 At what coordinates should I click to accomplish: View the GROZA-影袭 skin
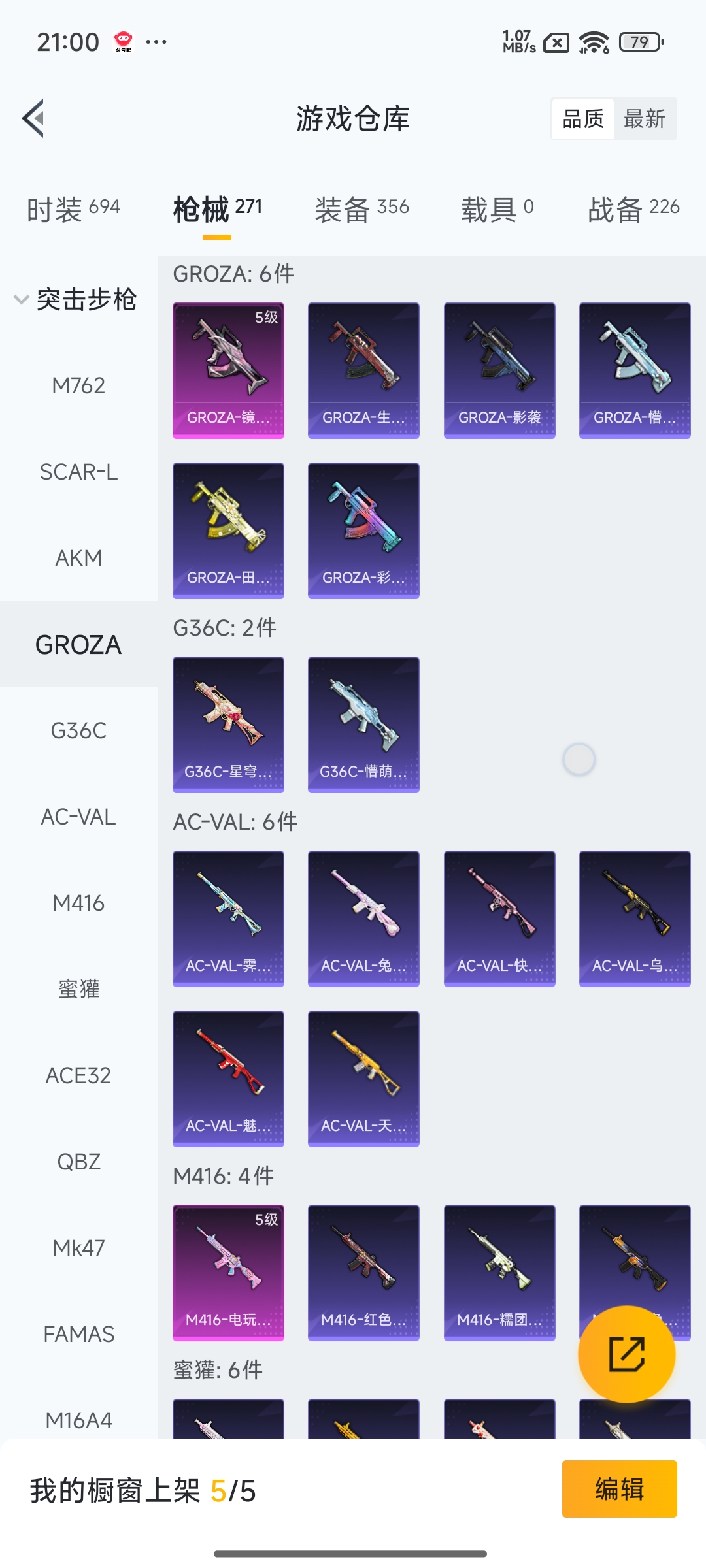[x=499, y=370]
